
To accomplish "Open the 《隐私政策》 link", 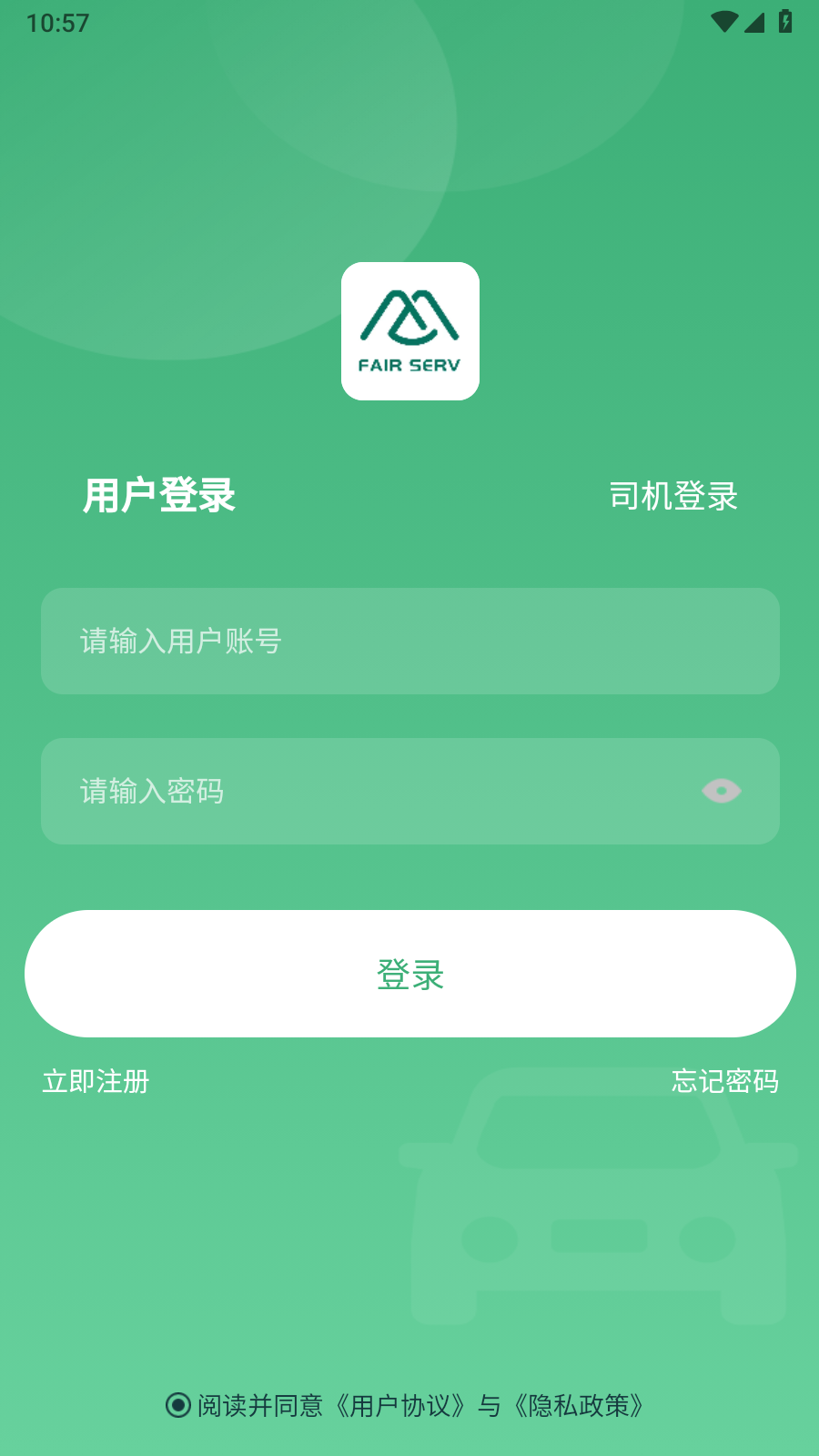I will (x=579, y=1405).
